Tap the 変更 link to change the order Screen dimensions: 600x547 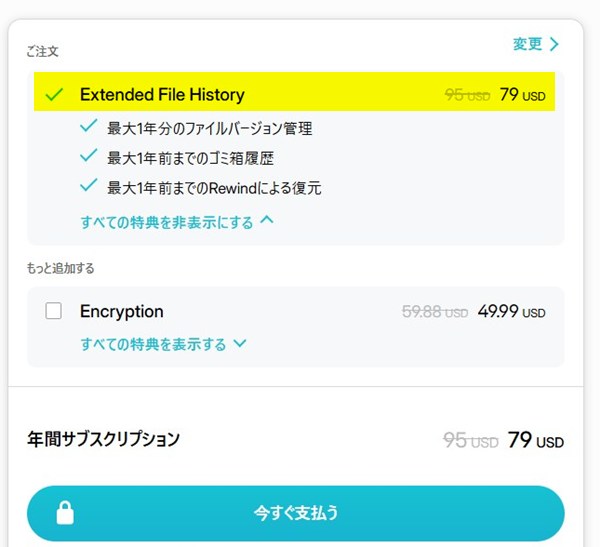pyautogui.click(x=535, y=44)
